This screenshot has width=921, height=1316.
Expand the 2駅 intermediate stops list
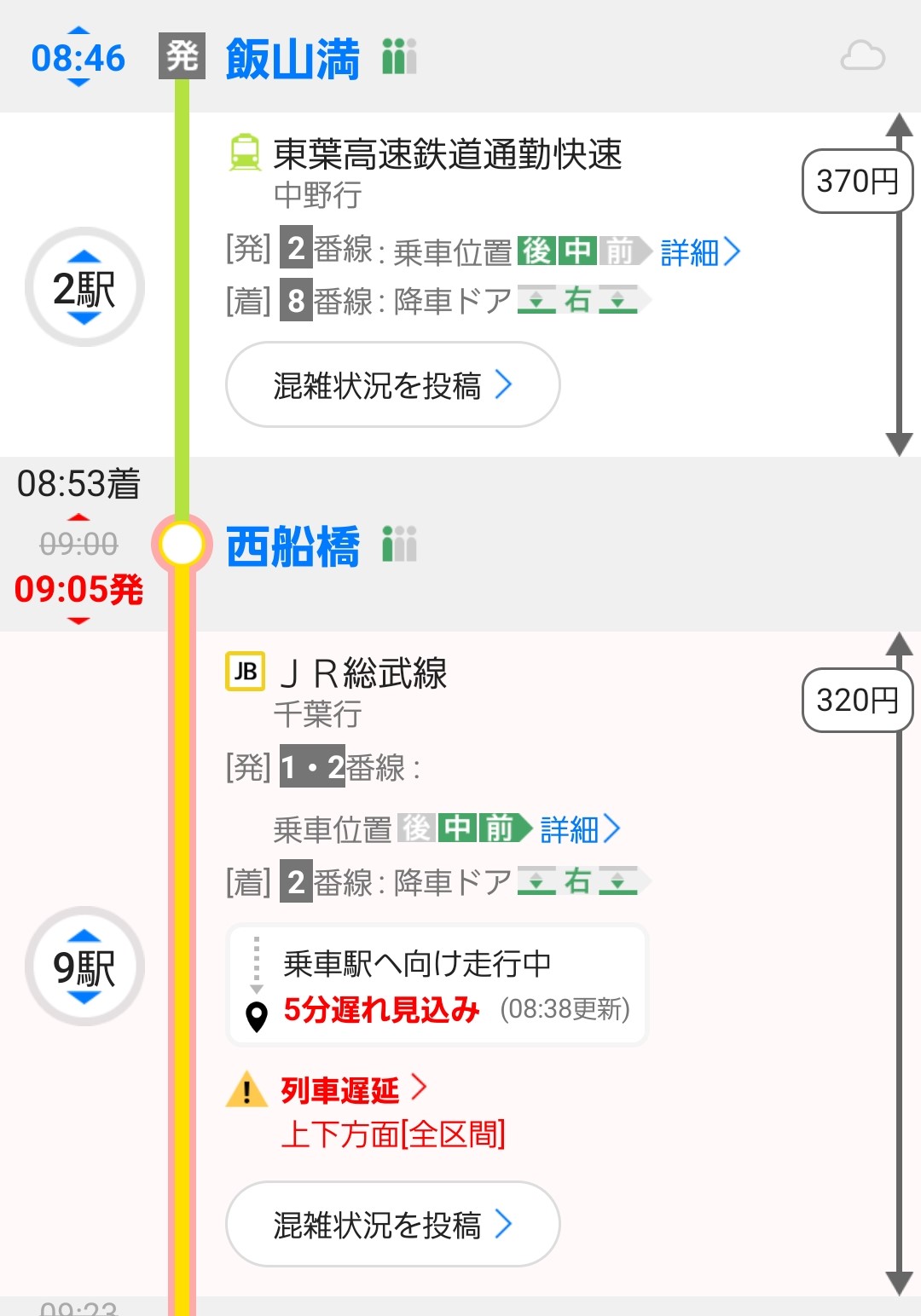click(x=84, y=287)
